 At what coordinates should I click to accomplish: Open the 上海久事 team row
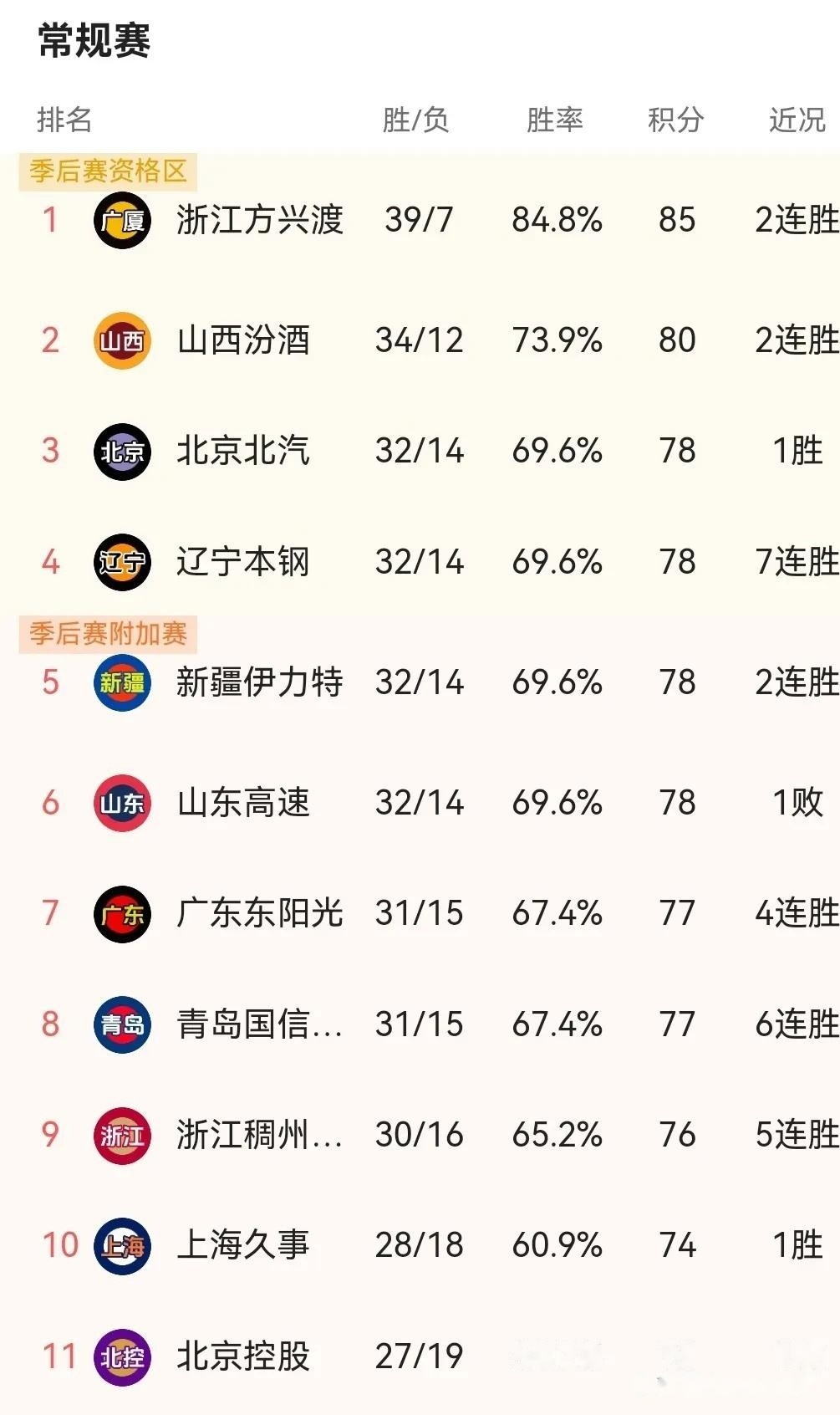pyautogui.click(x=243, y=1245)
